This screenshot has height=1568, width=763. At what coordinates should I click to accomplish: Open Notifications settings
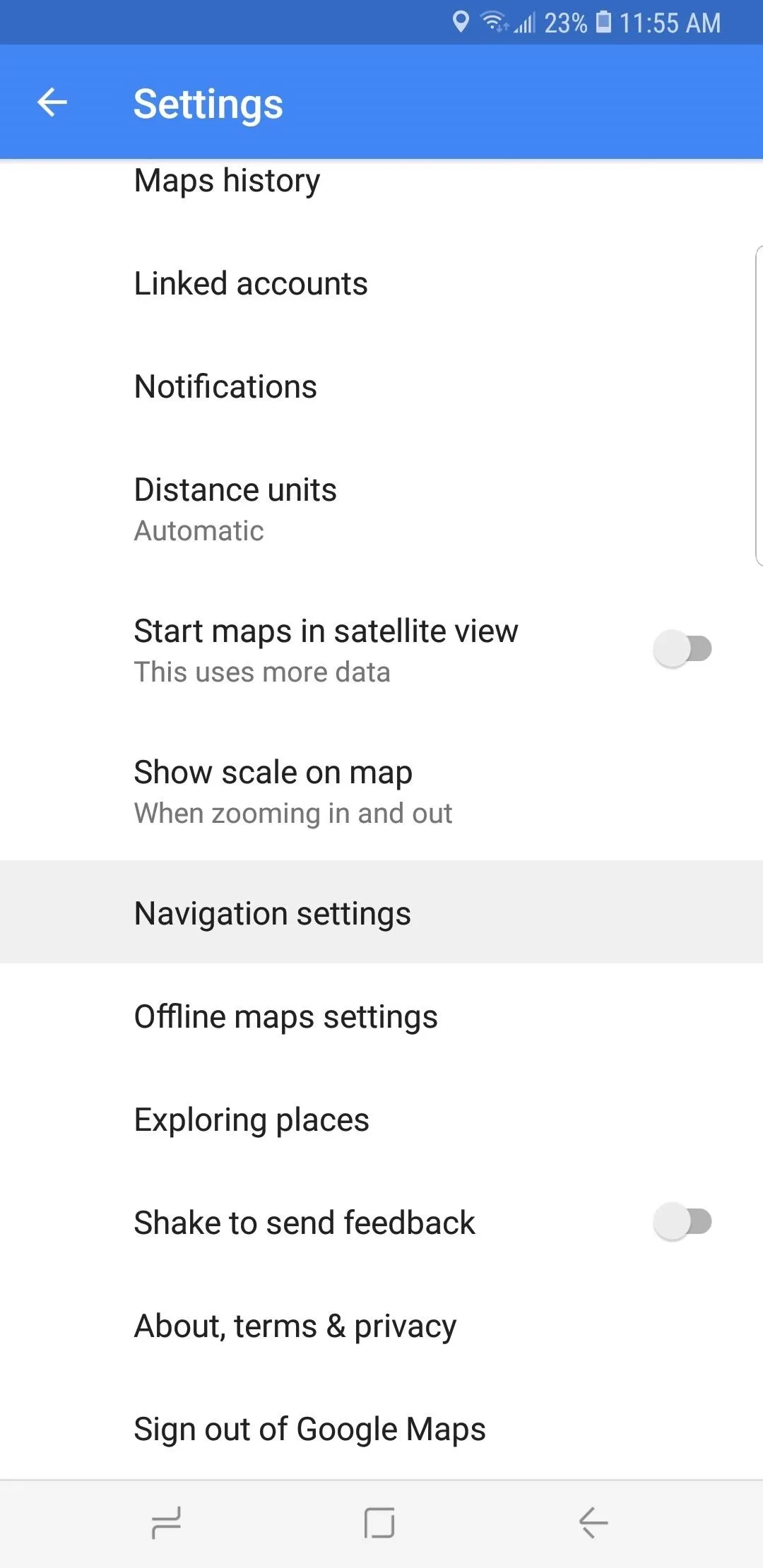click(381, 386)
